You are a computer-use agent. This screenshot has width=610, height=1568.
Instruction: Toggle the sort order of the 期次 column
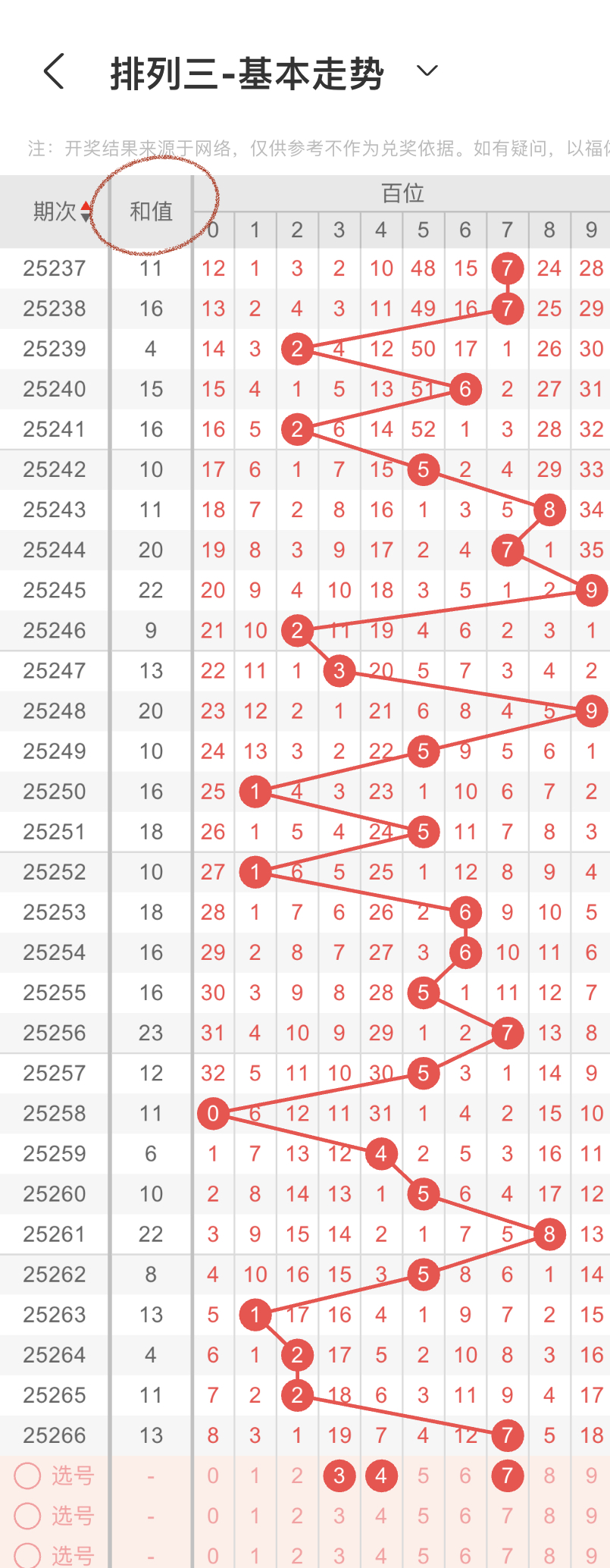pyautogui.click(x=86, y=212)
